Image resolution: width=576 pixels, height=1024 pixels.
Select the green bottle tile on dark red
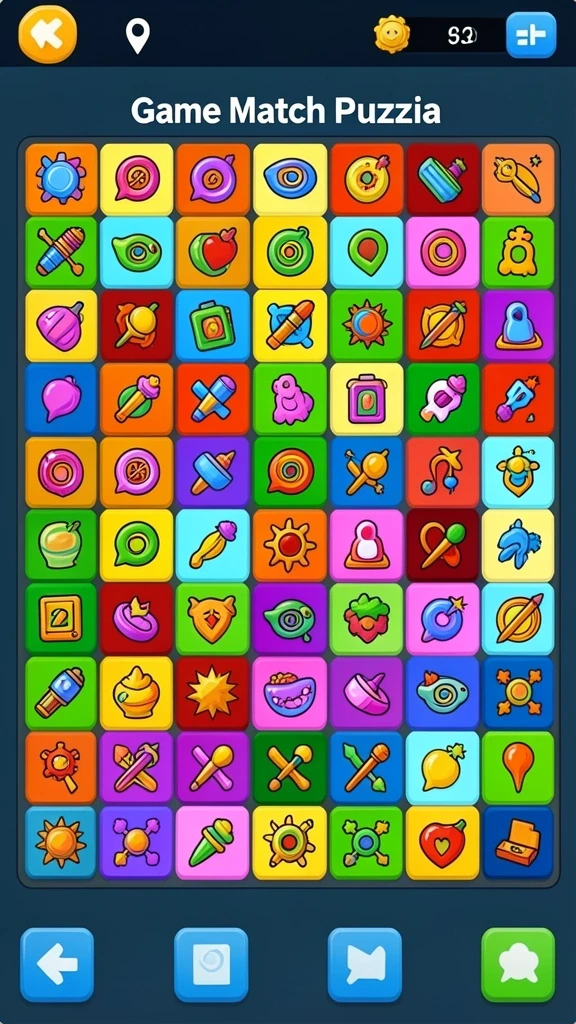click(443, 180)
